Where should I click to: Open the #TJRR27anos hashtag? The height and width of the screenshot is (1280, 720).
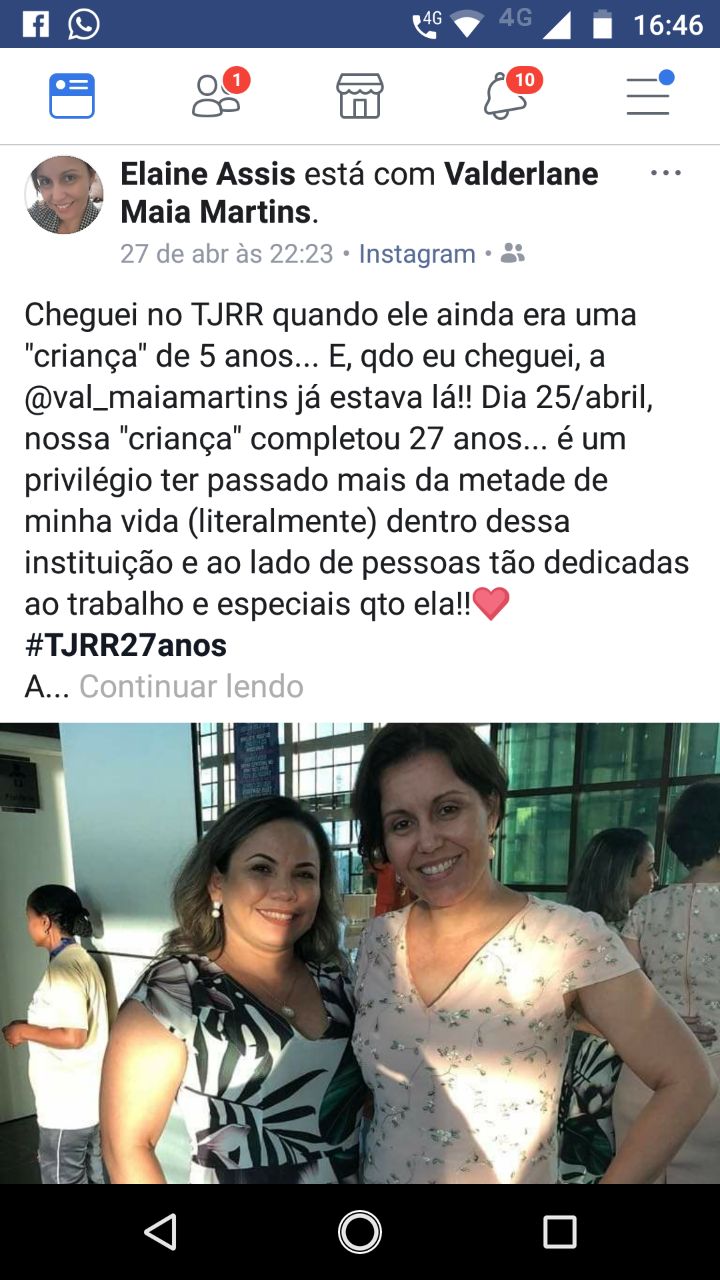tap(126, 646)
